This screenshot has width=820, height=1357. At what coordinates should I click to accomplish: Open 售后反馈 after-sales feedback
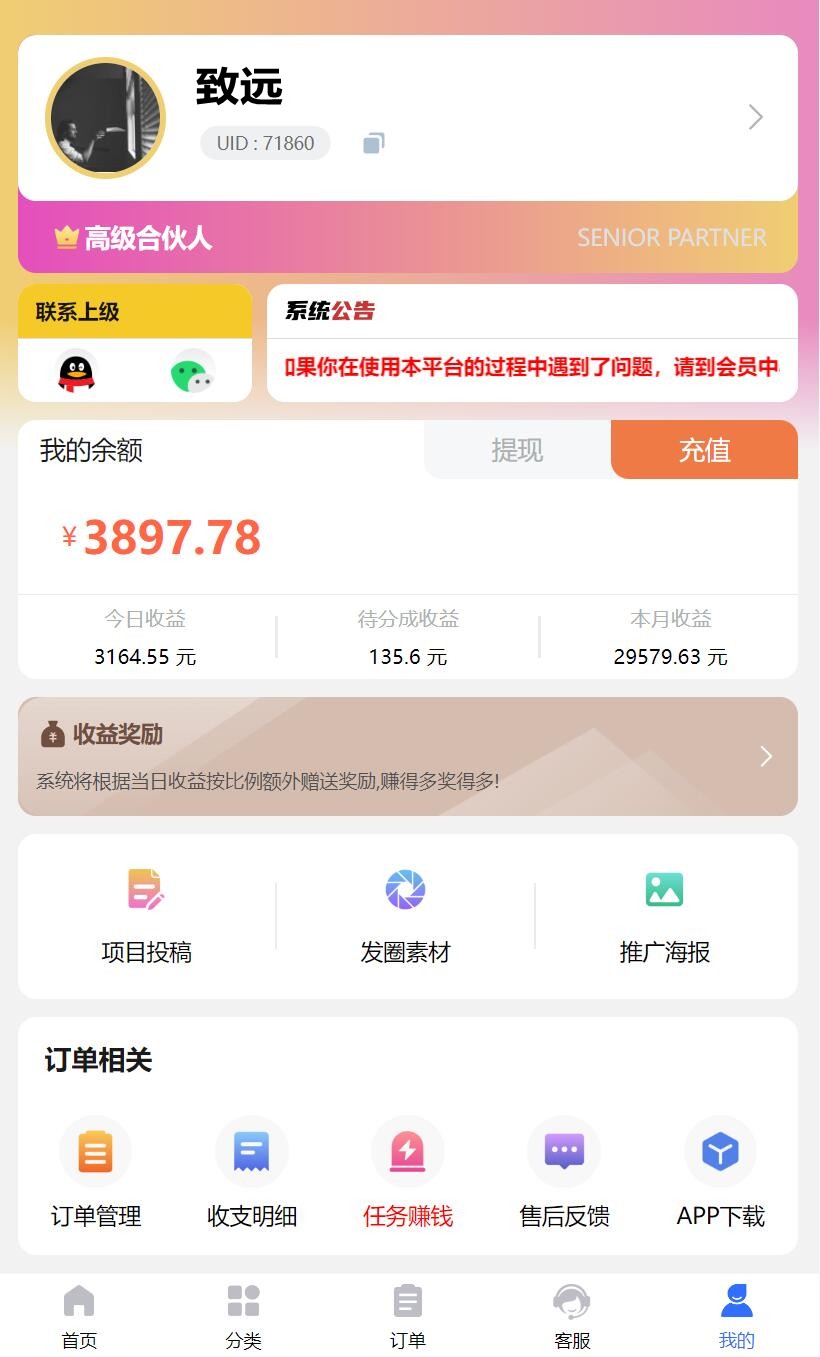click(564, 1172)
